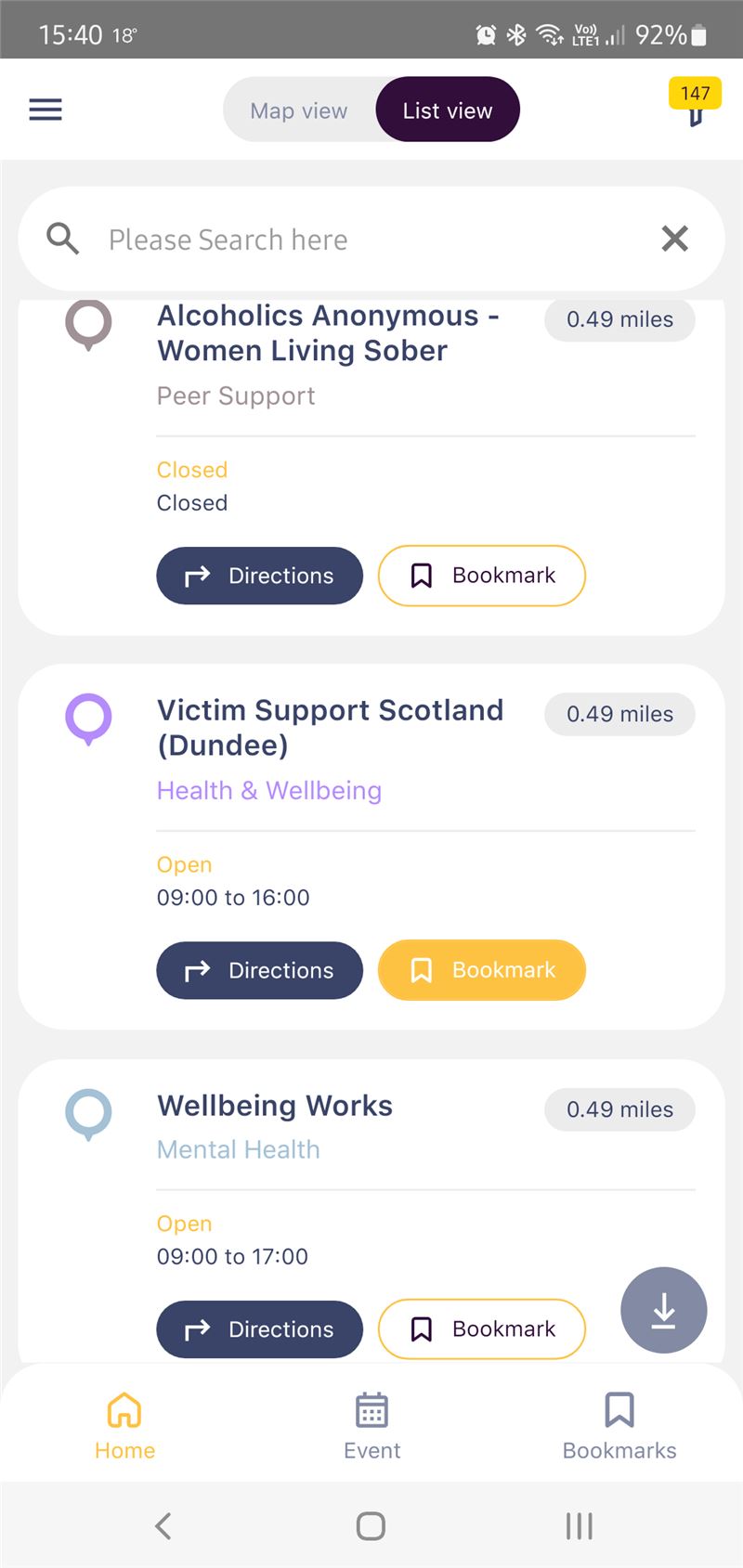Get directions to Alcoholics Anonymous Women Living Sober
Viewport: 743px width, 1568px height.
coord(259,576)
